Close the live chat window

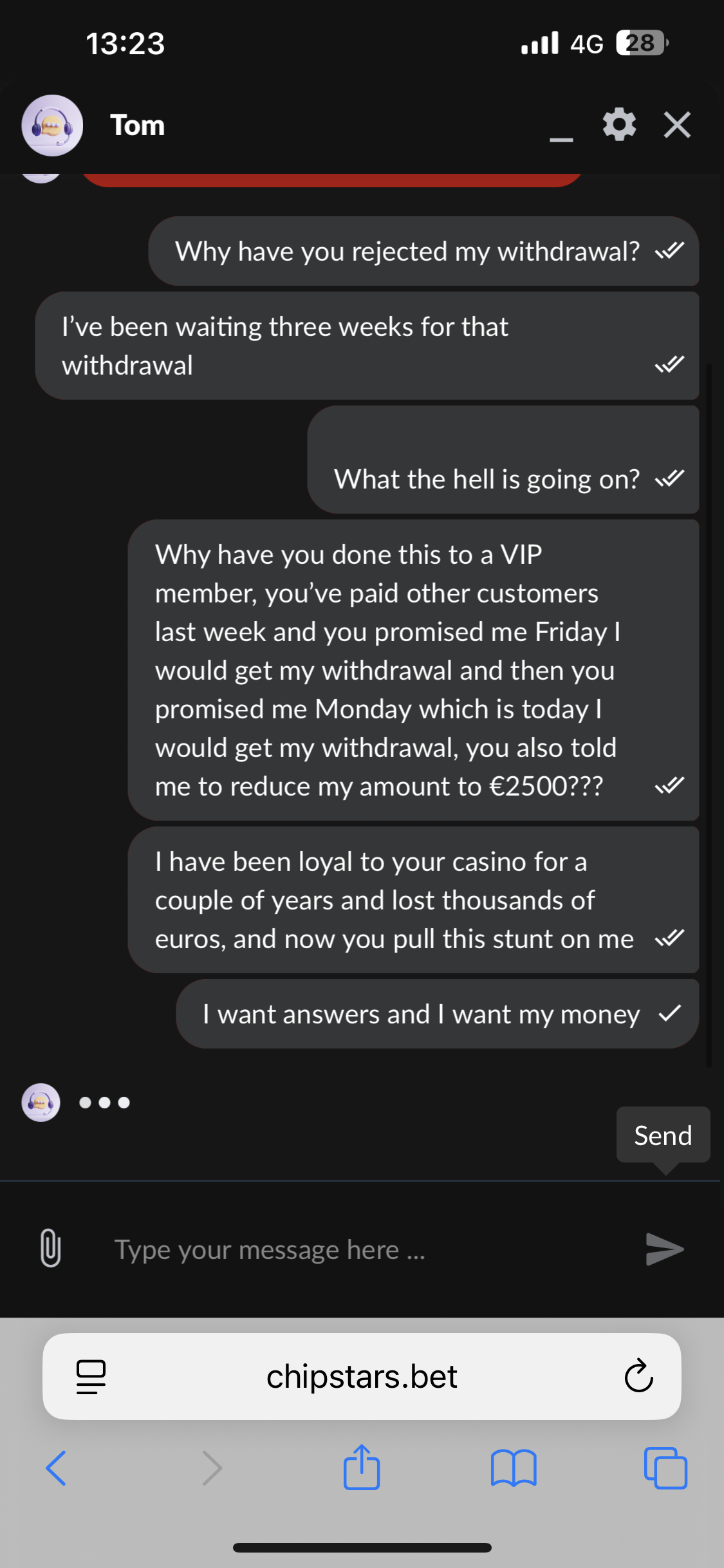click(x=677, y=125)
